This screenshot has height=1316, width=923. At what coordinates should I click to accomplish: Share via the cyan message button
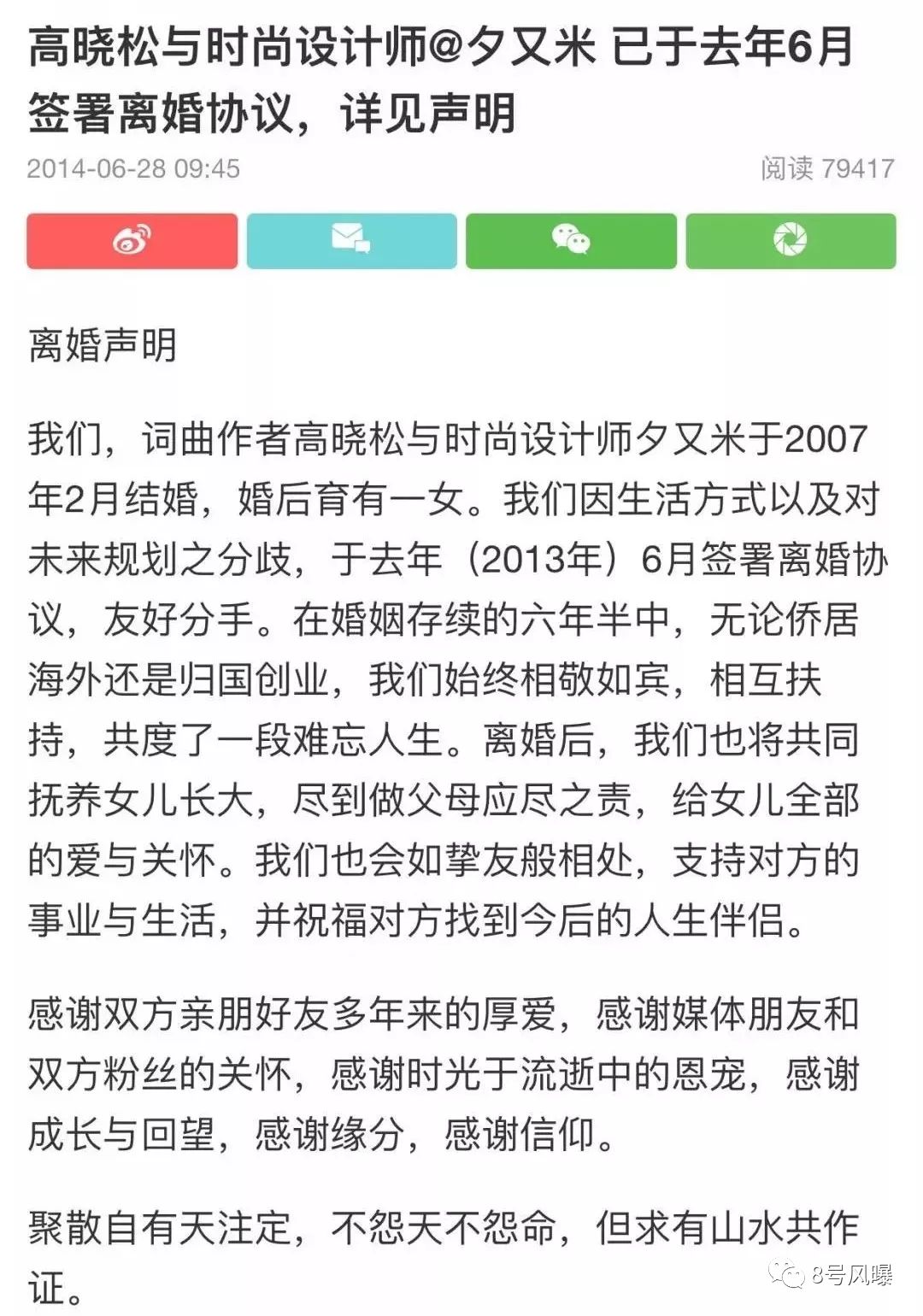(x=351, y=241)
